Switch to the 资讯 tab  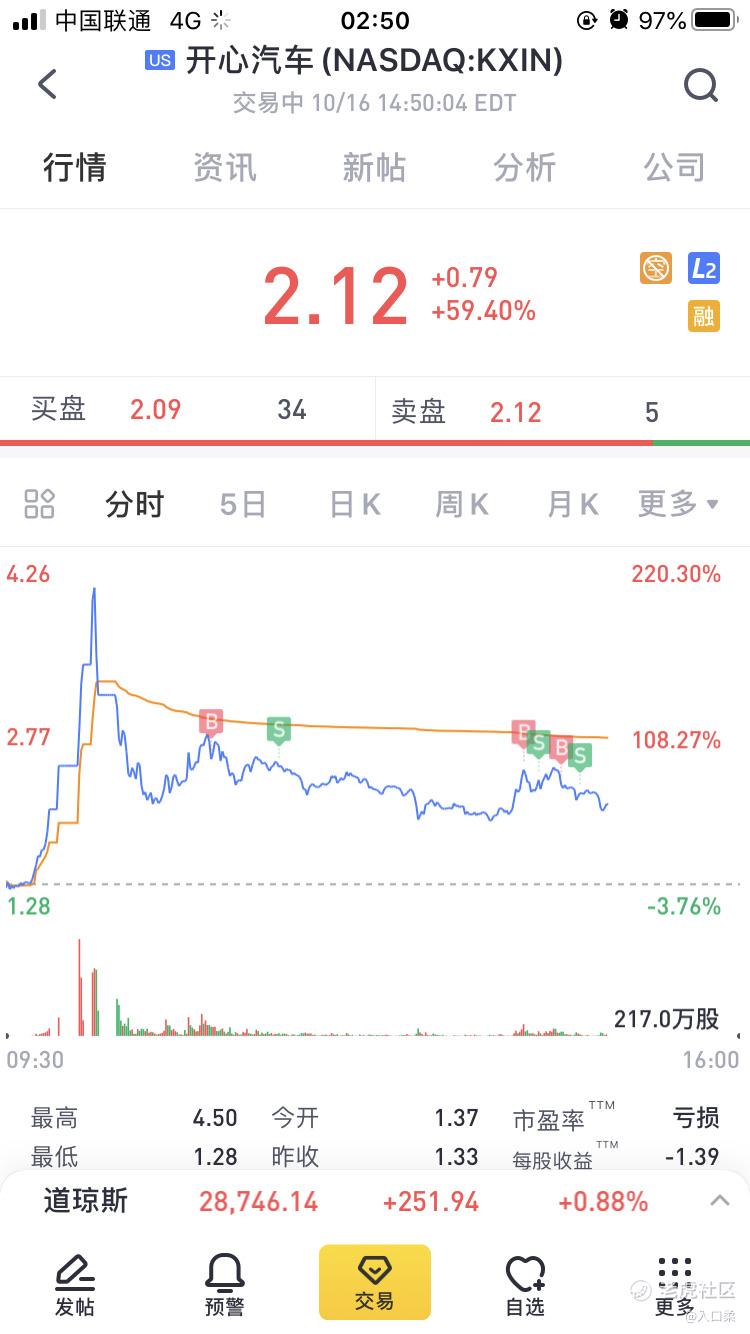225,167
